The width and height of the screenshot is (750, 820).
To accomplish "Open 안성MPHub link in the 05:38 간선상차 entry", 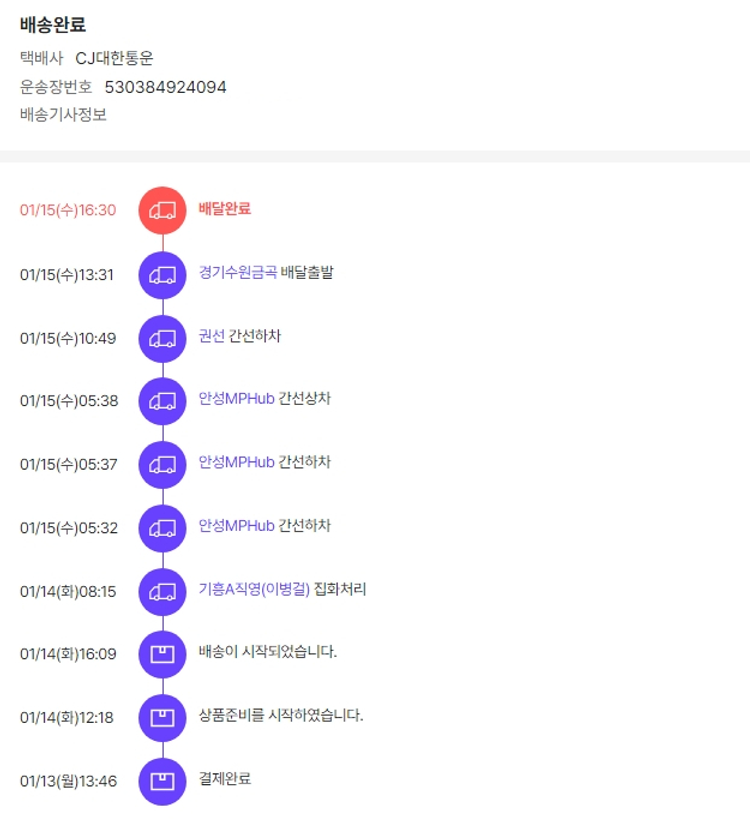I will point(236,399).
